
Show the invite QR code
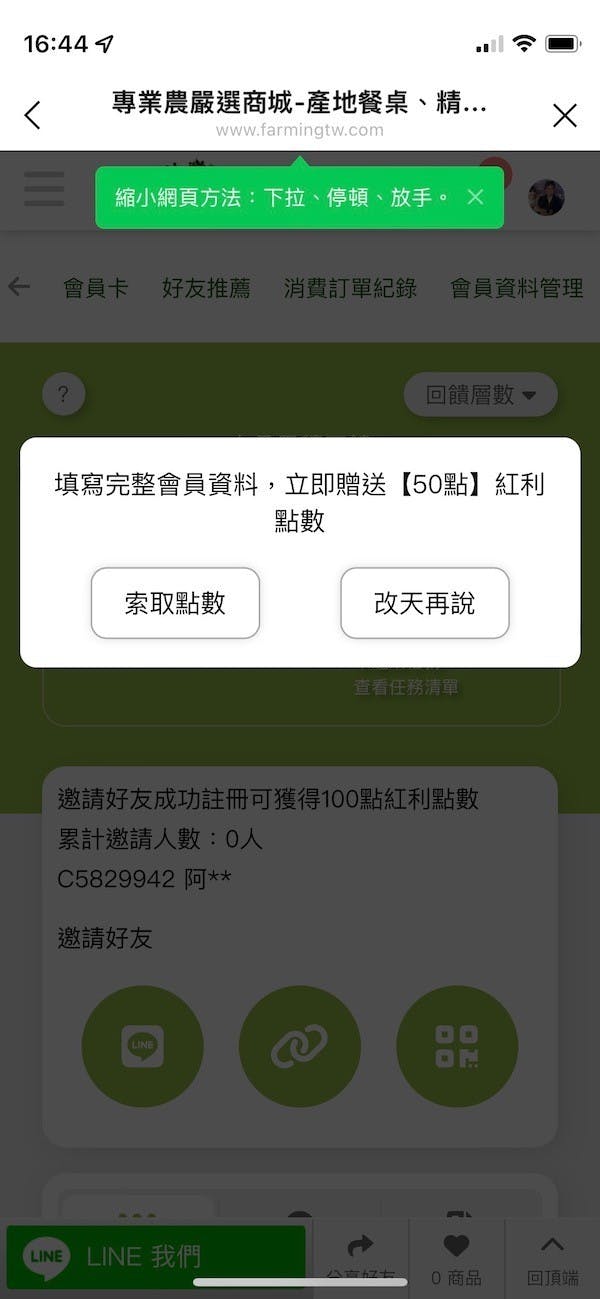pos(457,1046)
